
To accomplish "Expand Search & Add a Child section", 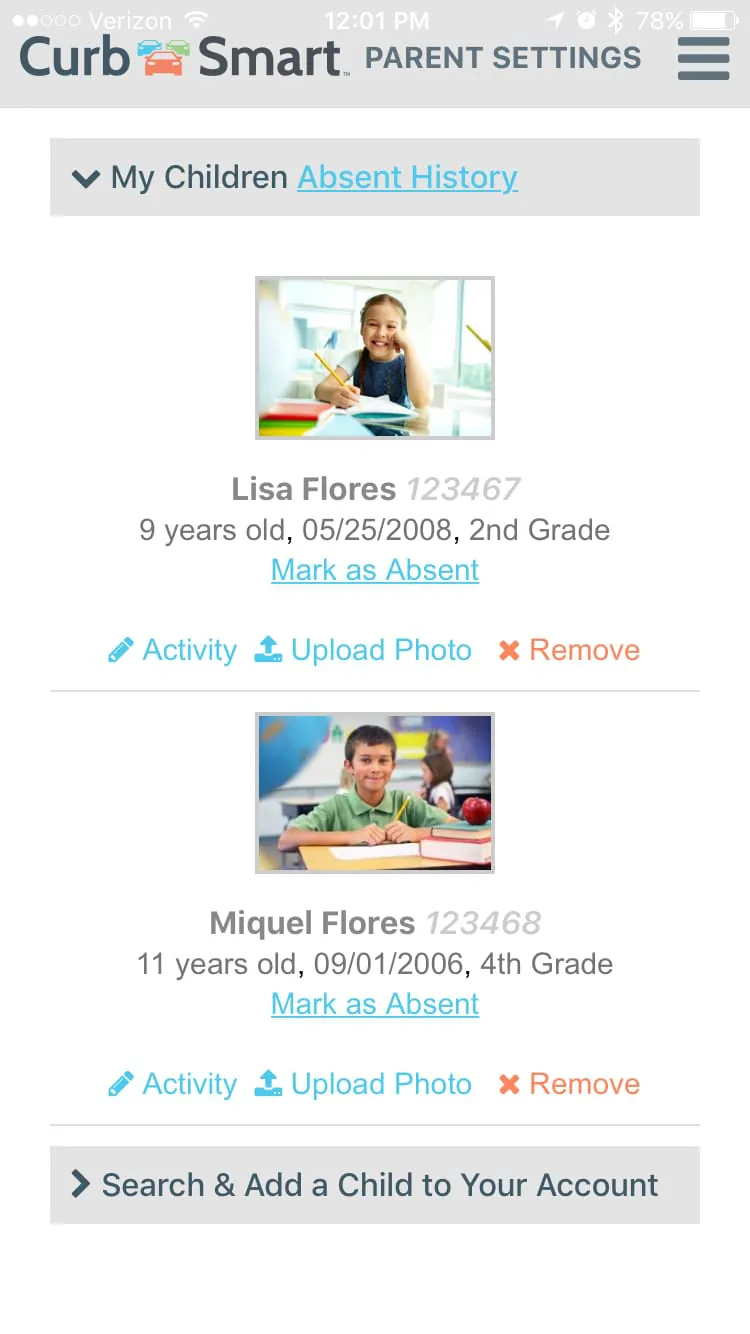I will tap(375, 1185).
